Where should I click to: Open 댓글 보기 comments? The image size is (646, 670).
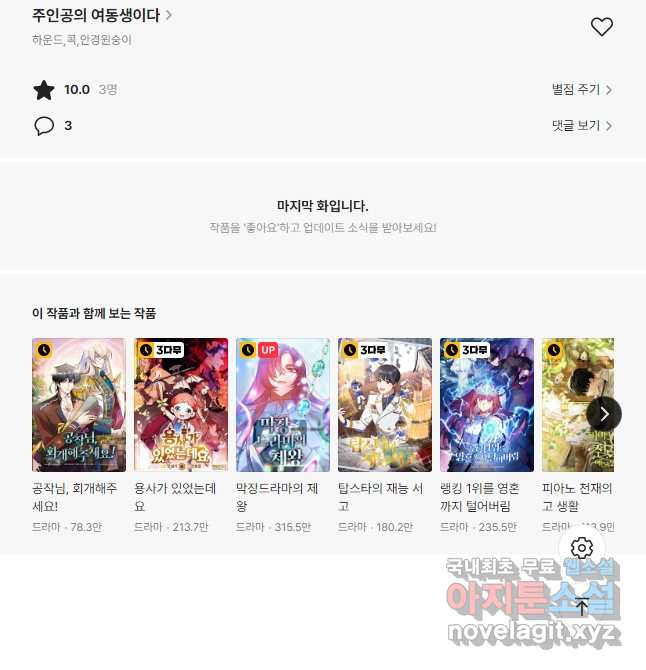581,125
